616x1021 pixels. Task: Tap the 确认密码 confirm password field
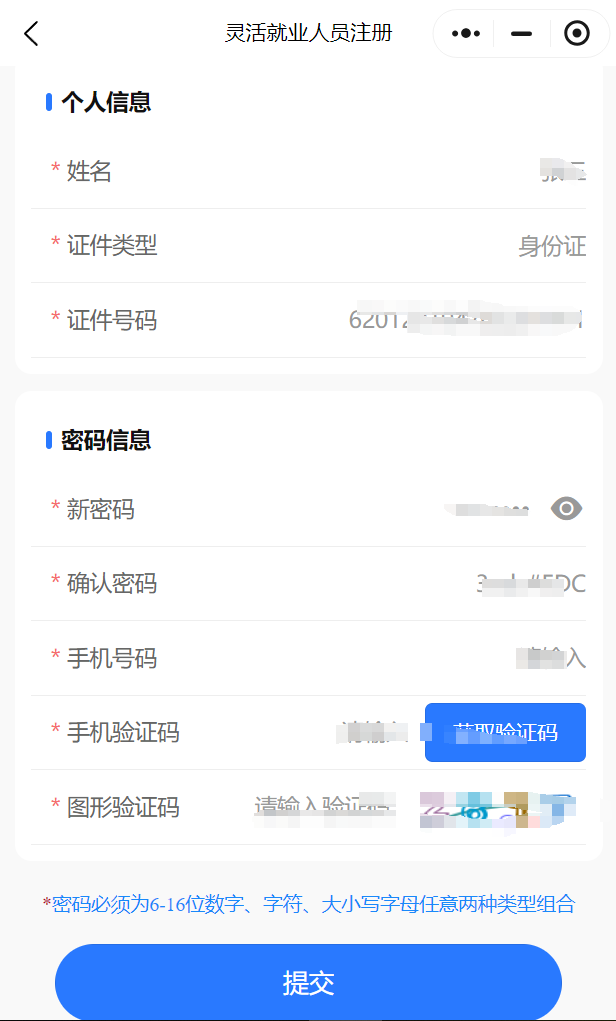[x=308, y=583]
